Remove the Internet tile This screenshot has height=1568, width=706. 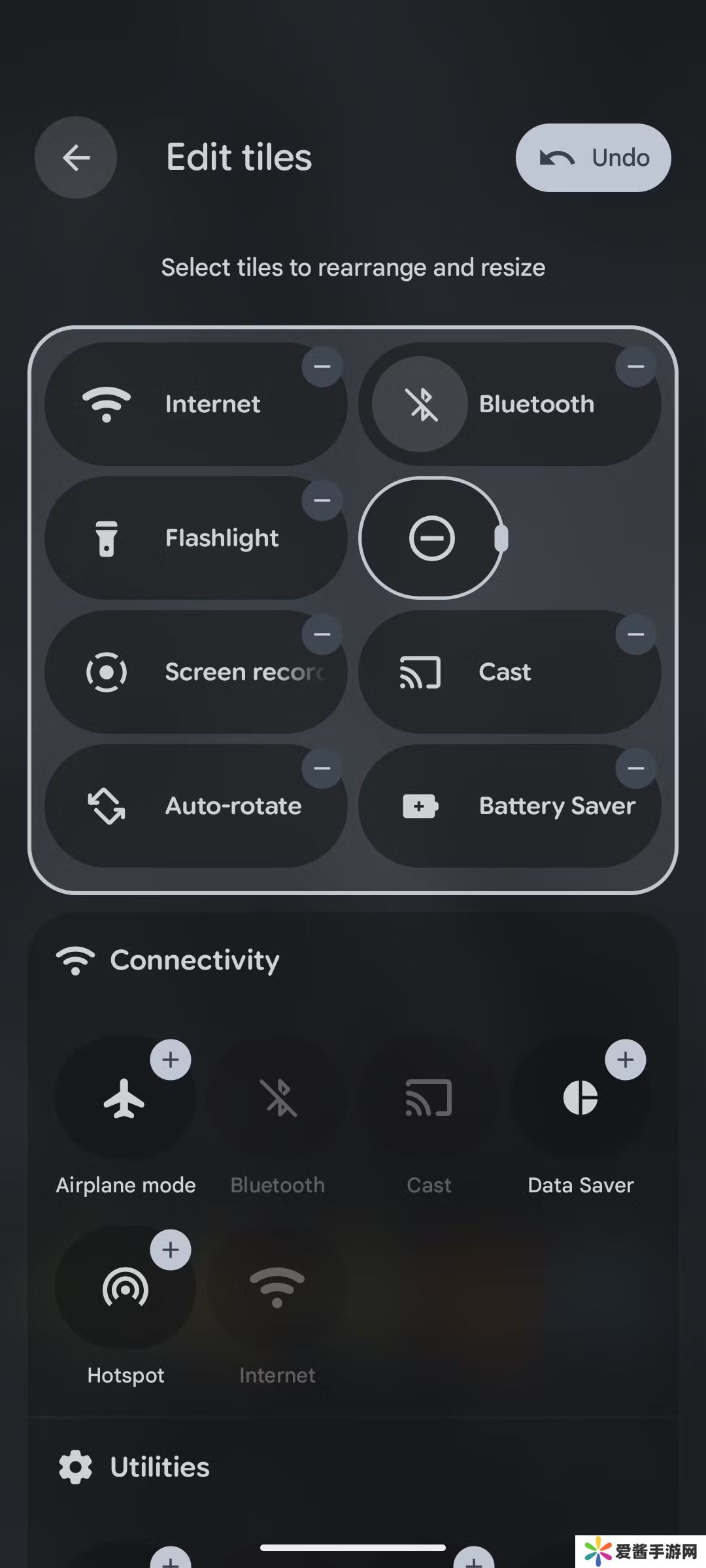pyautogui.click(x=322, y=367)
